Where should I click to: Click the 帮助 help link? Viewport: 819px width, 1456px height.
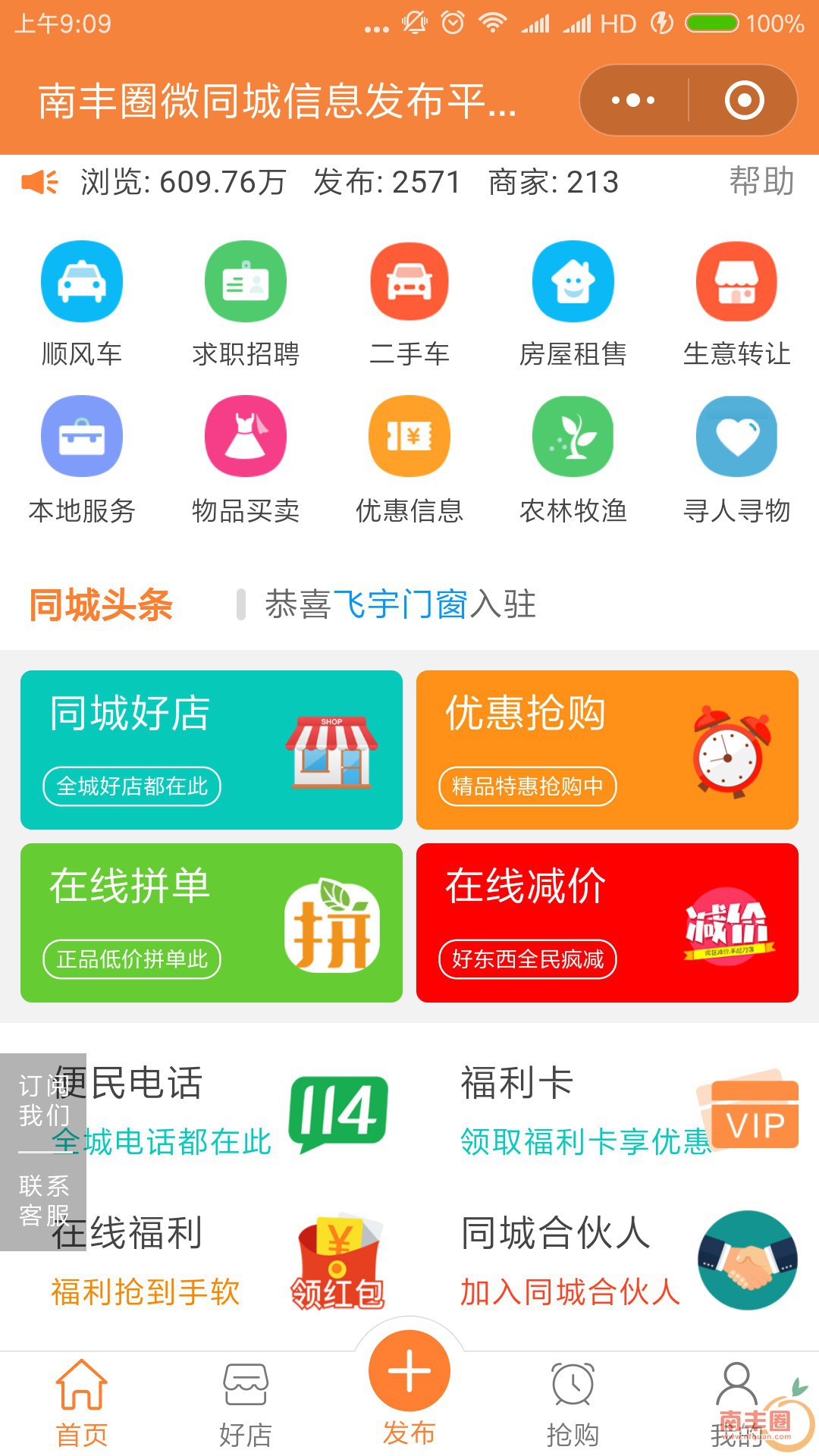(762, 182)
